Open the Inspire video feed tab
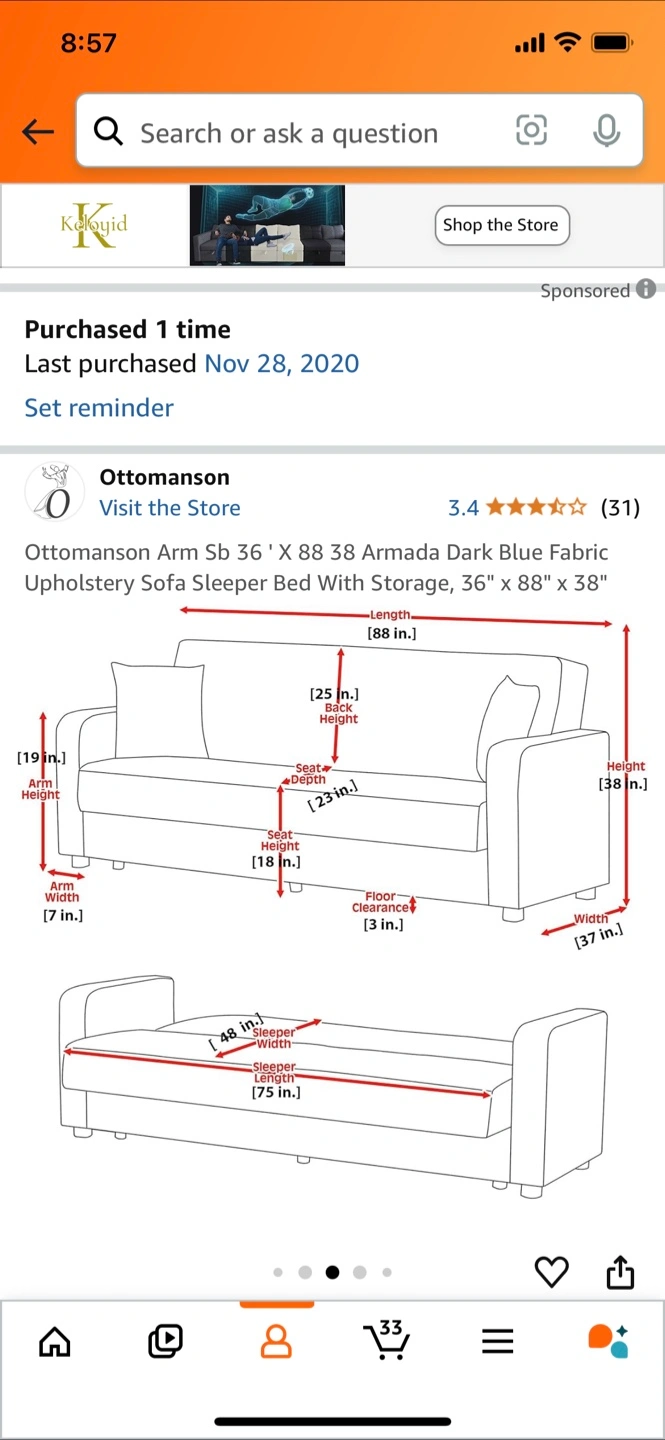 coord(165,1341)
